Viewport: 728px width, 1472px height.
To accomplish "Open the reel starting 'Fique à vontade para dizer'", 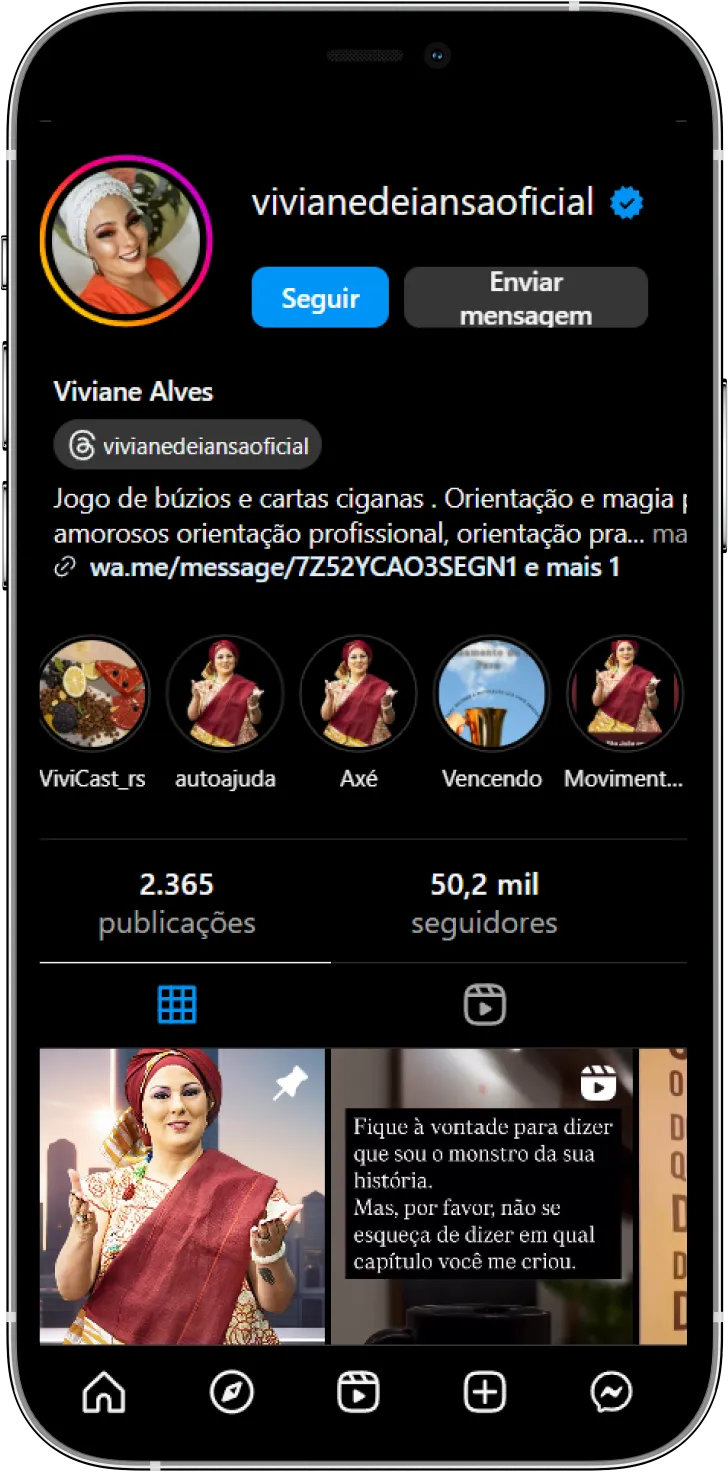I will pyautogui.click(x=482, y=1195).
